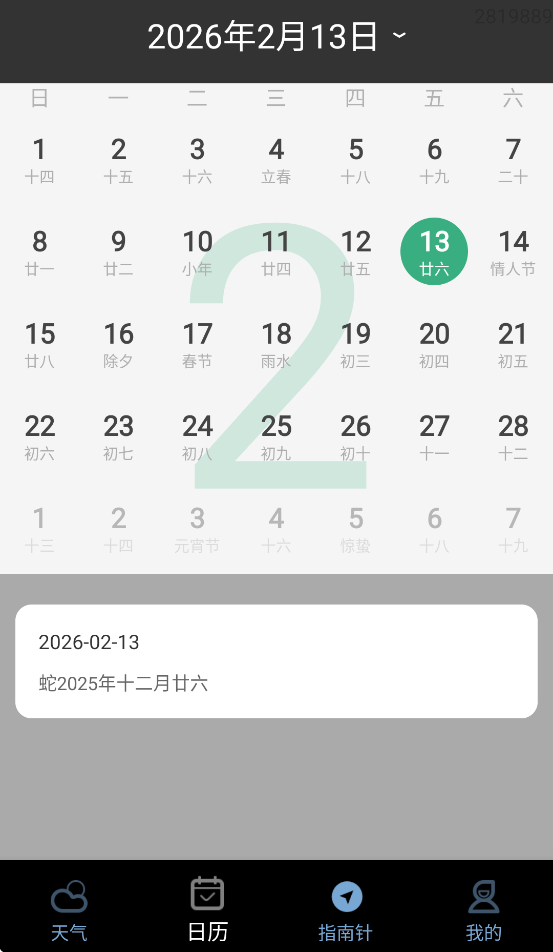
Task: Choose March 3 元宵节
Action: (197, 528)
